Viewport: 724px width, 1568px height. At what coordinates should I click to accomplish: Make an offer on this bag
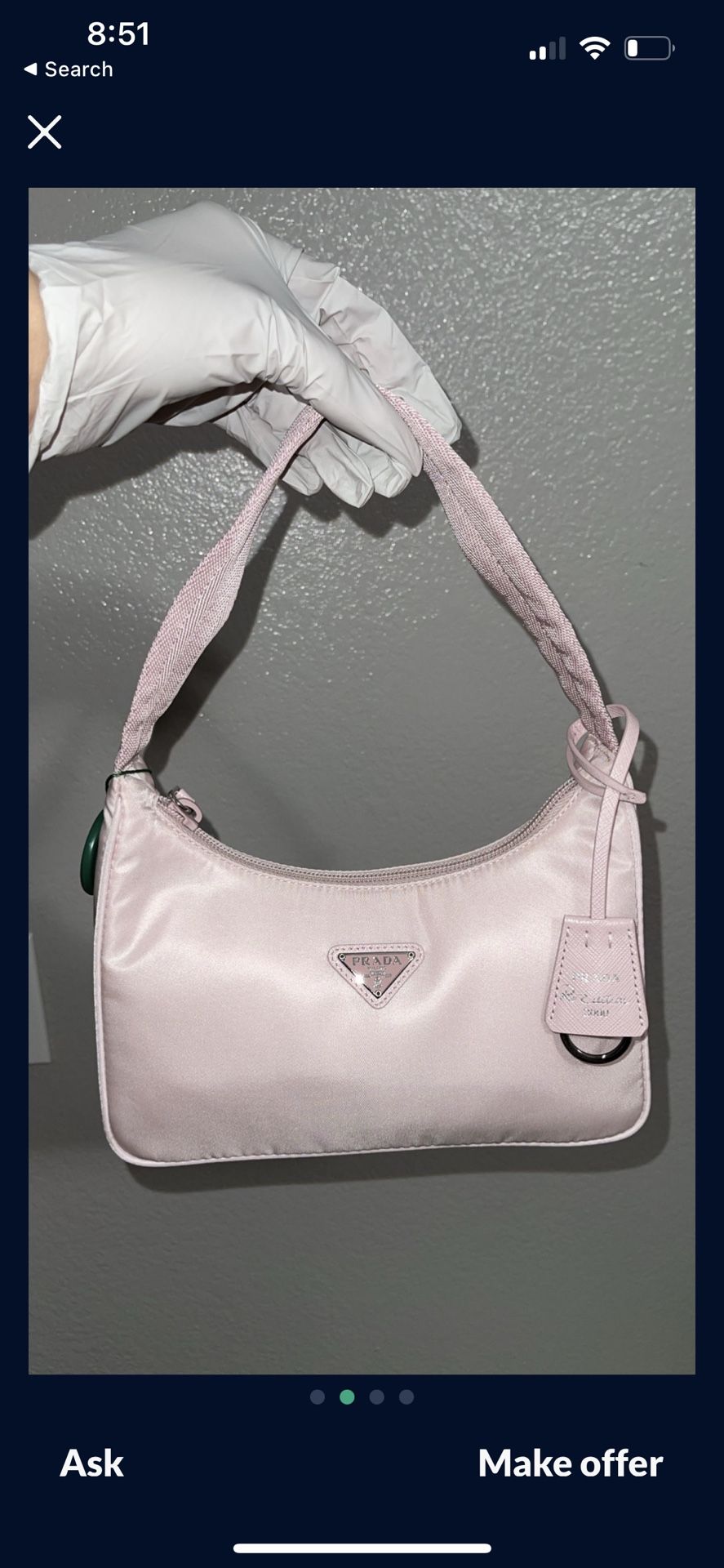pos(571,1463)
